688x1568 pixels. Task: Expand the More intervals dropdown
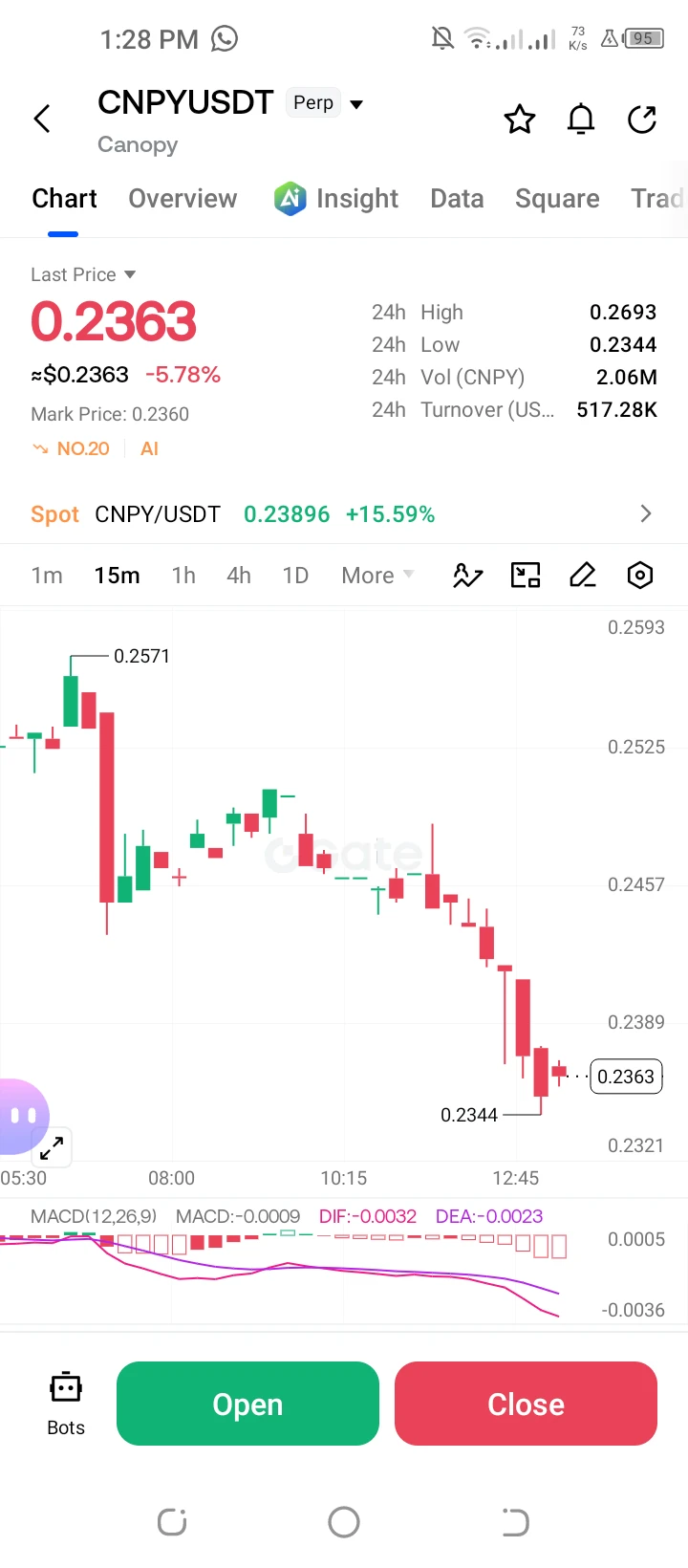[377, 576]
